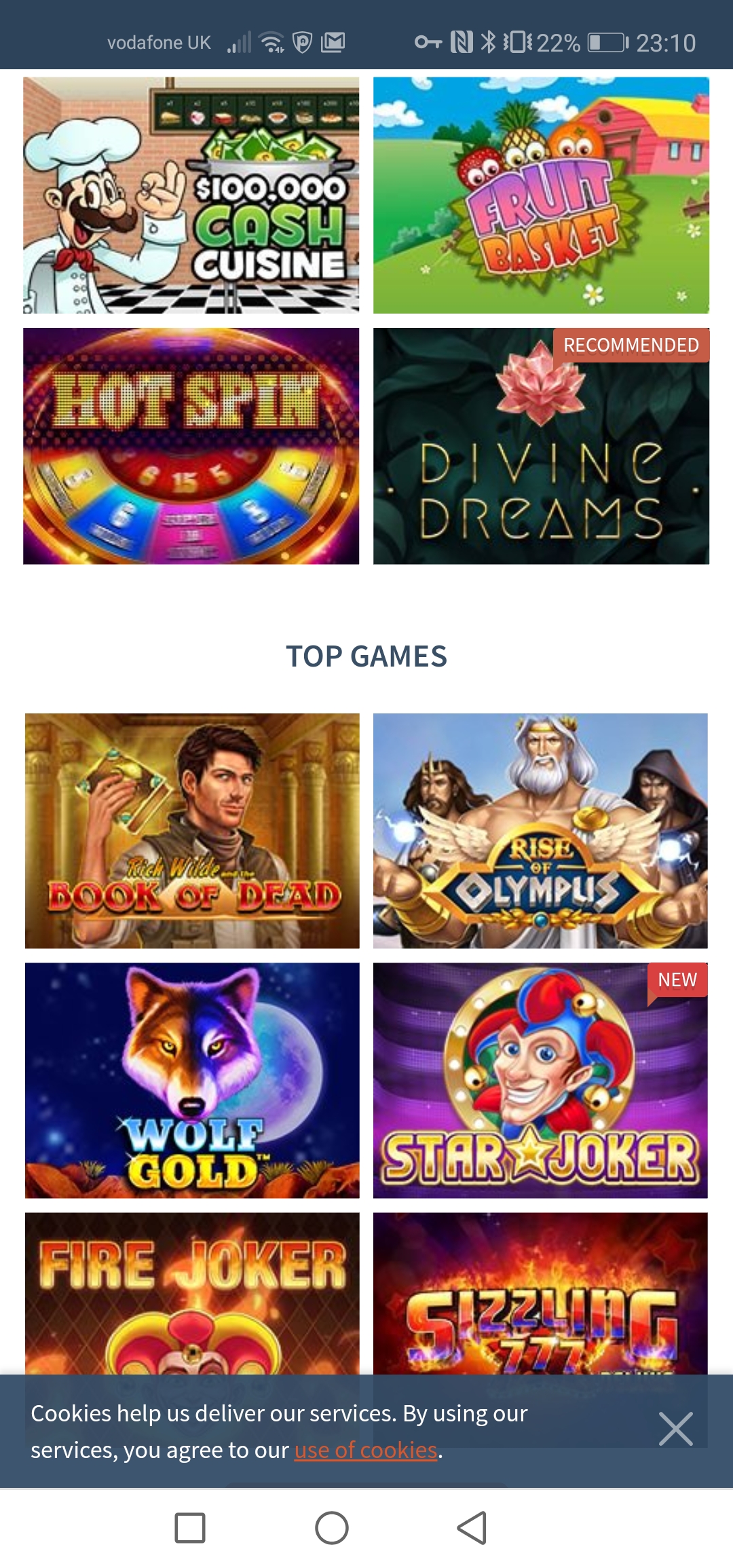The image size is (733, 1568).
Task: Open the $100,000 Cash Cuisine game
Action: point(191,195)
